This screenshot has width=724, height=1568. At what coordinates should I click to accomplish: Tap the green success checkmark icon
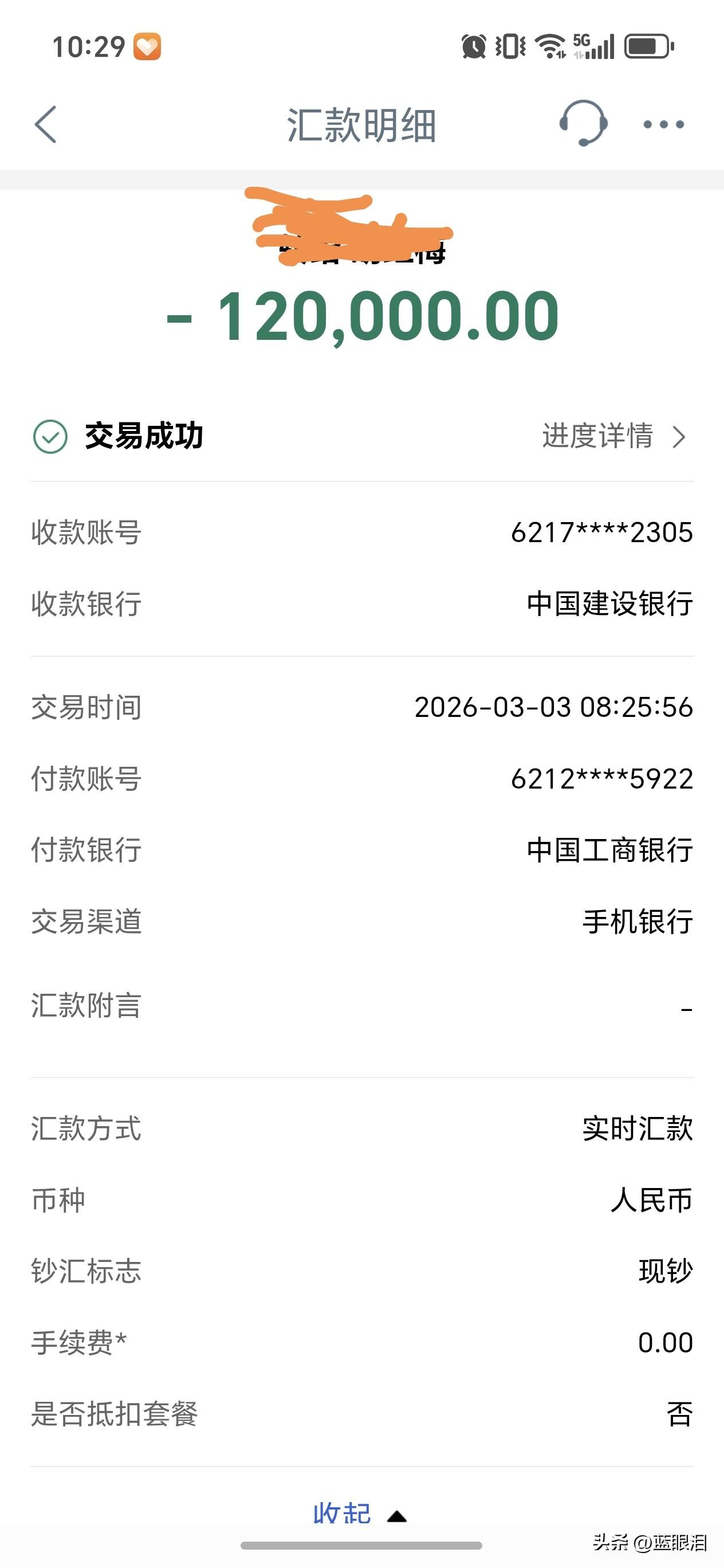coord(49,437)
